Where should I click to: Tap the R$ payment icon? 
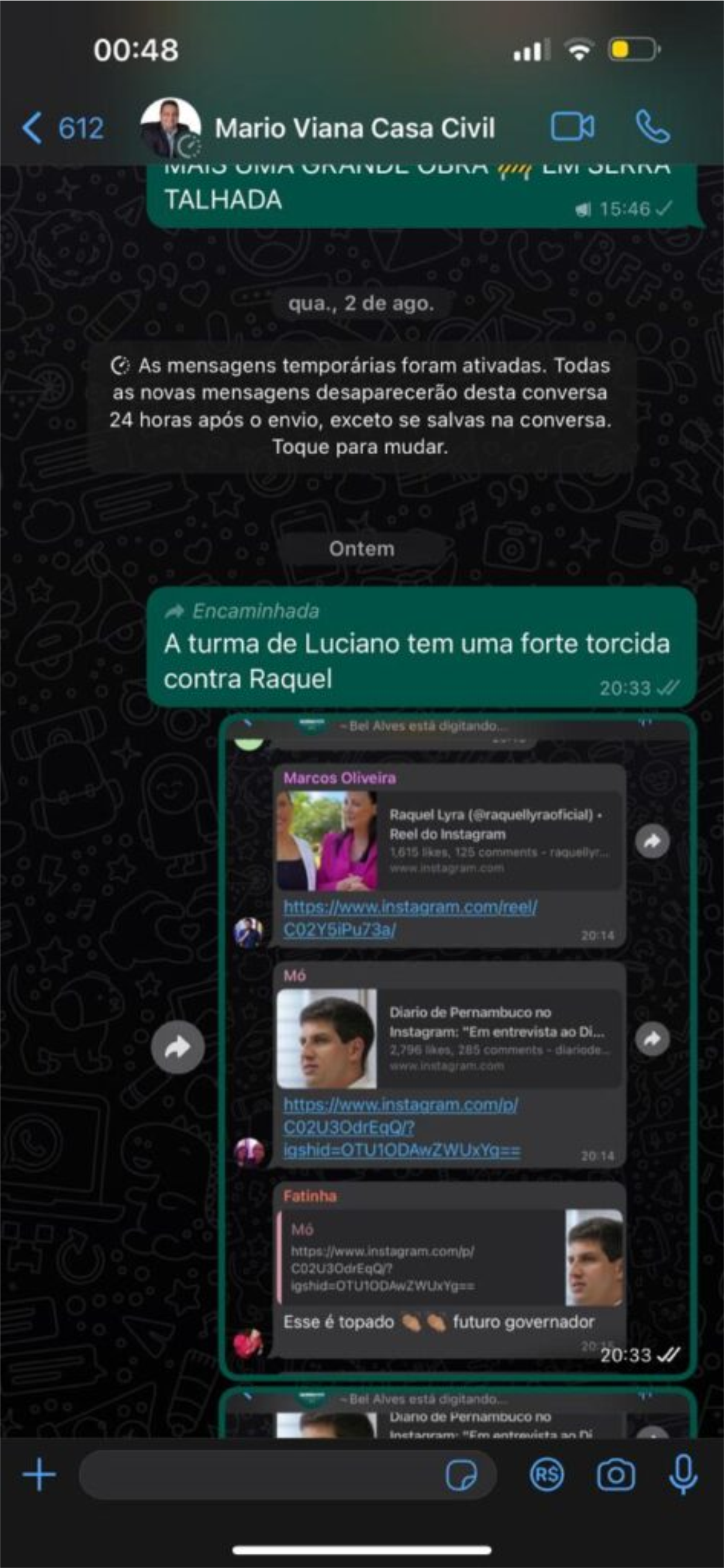[x=546, y=1475]
